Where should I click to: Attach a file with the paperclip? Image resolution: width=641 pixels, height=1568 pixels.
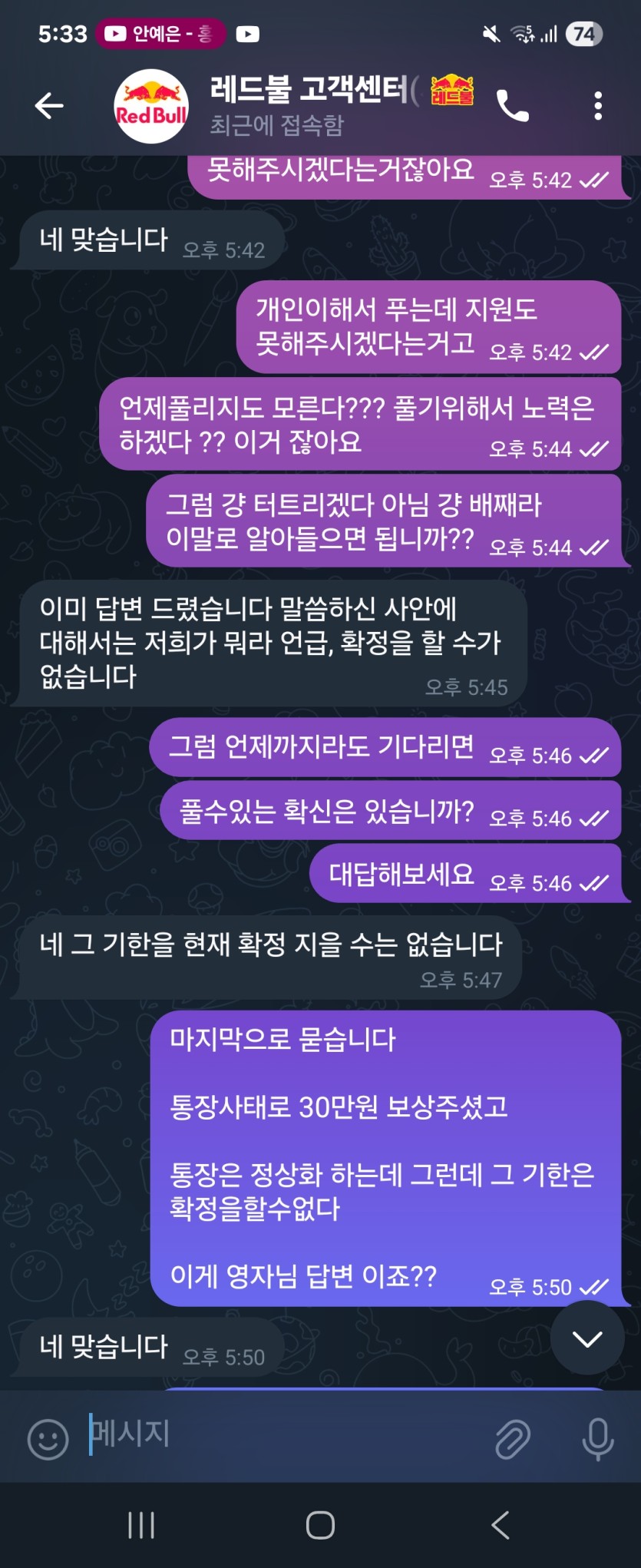[x=513, y=1438]
